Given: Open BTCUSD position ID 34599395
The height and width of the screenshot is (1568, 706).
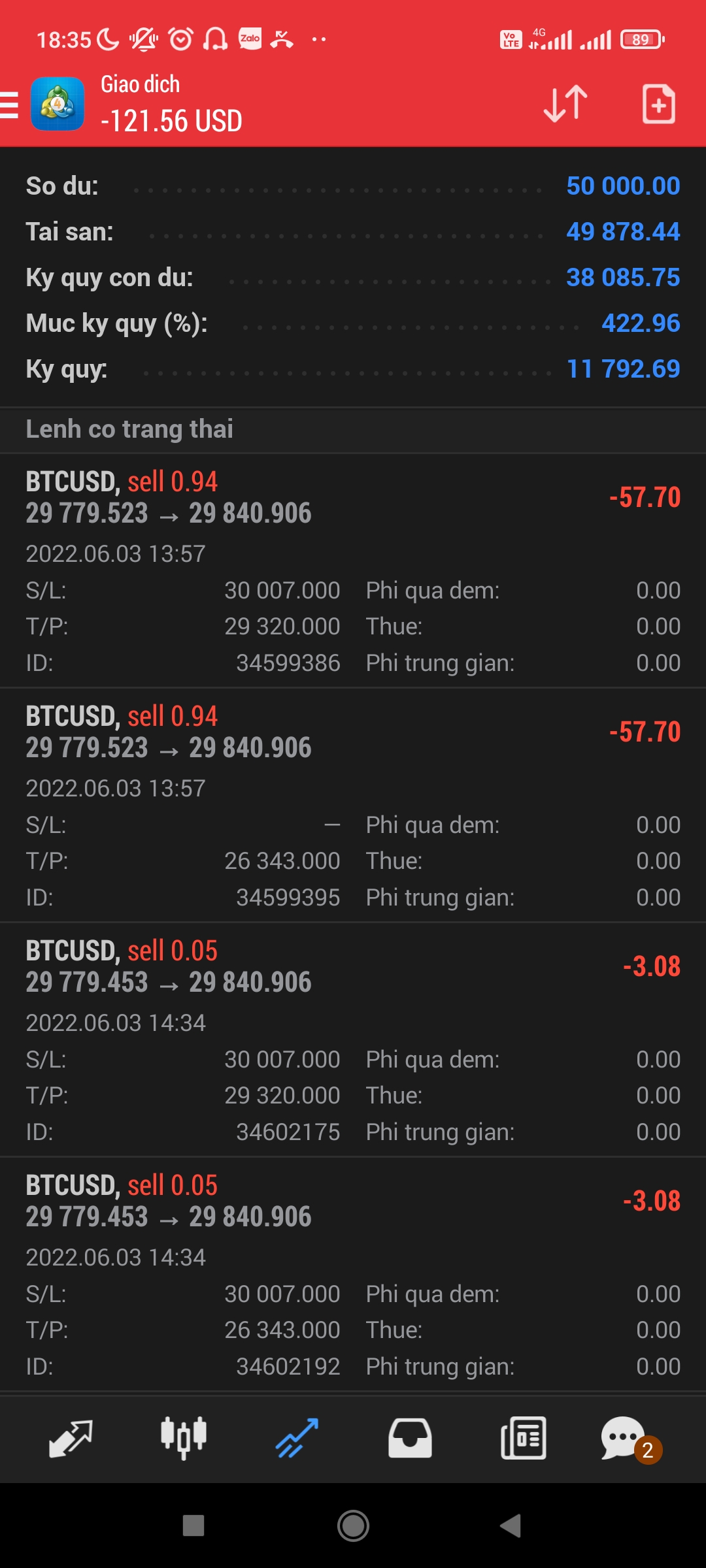Looking at the screenshot, I should pos(353,805).
